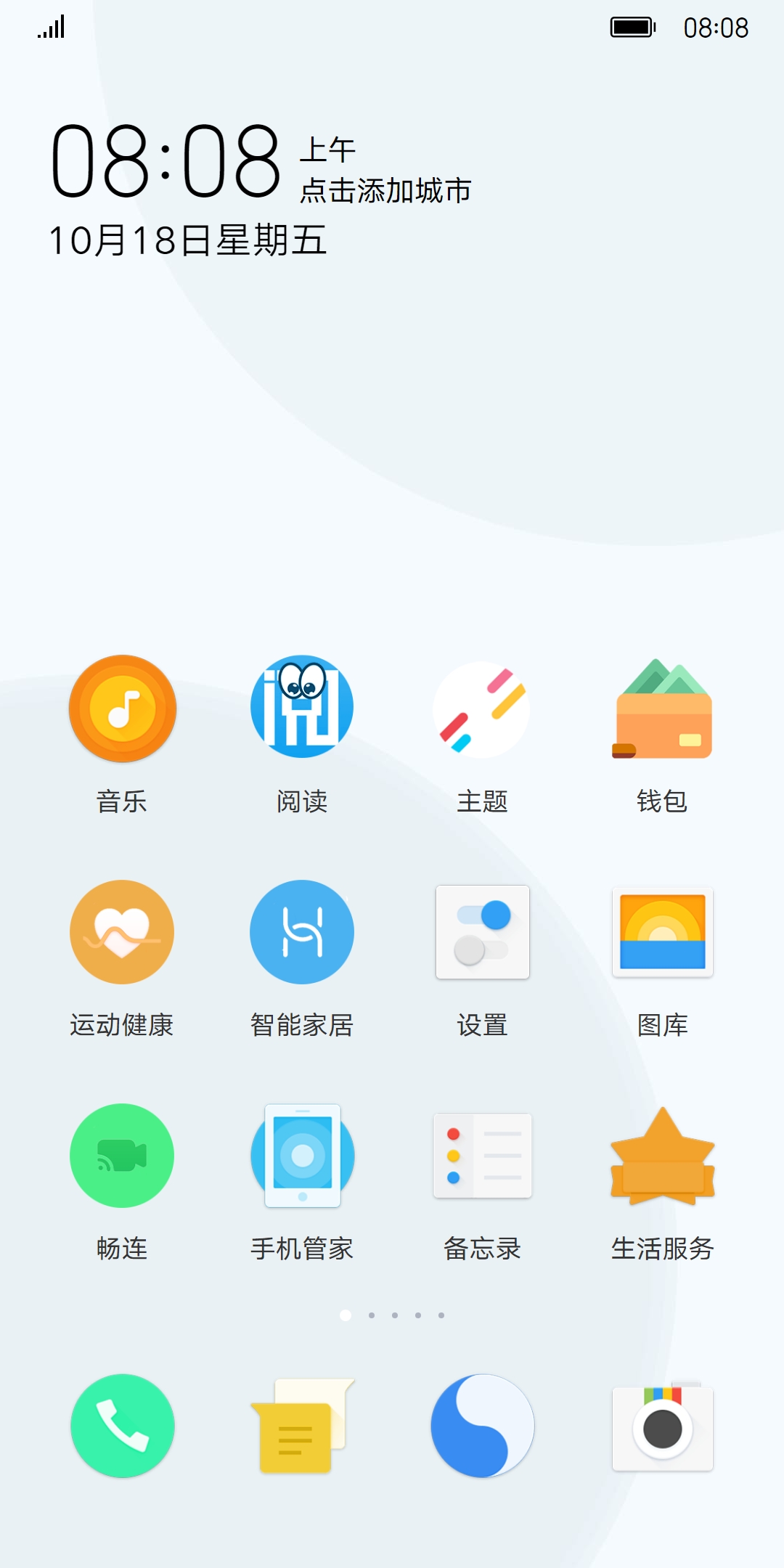Tap the 10月18日星期五 date on widget
Image resolution: width=784 pixels, height=1568 pixels.
187,240
